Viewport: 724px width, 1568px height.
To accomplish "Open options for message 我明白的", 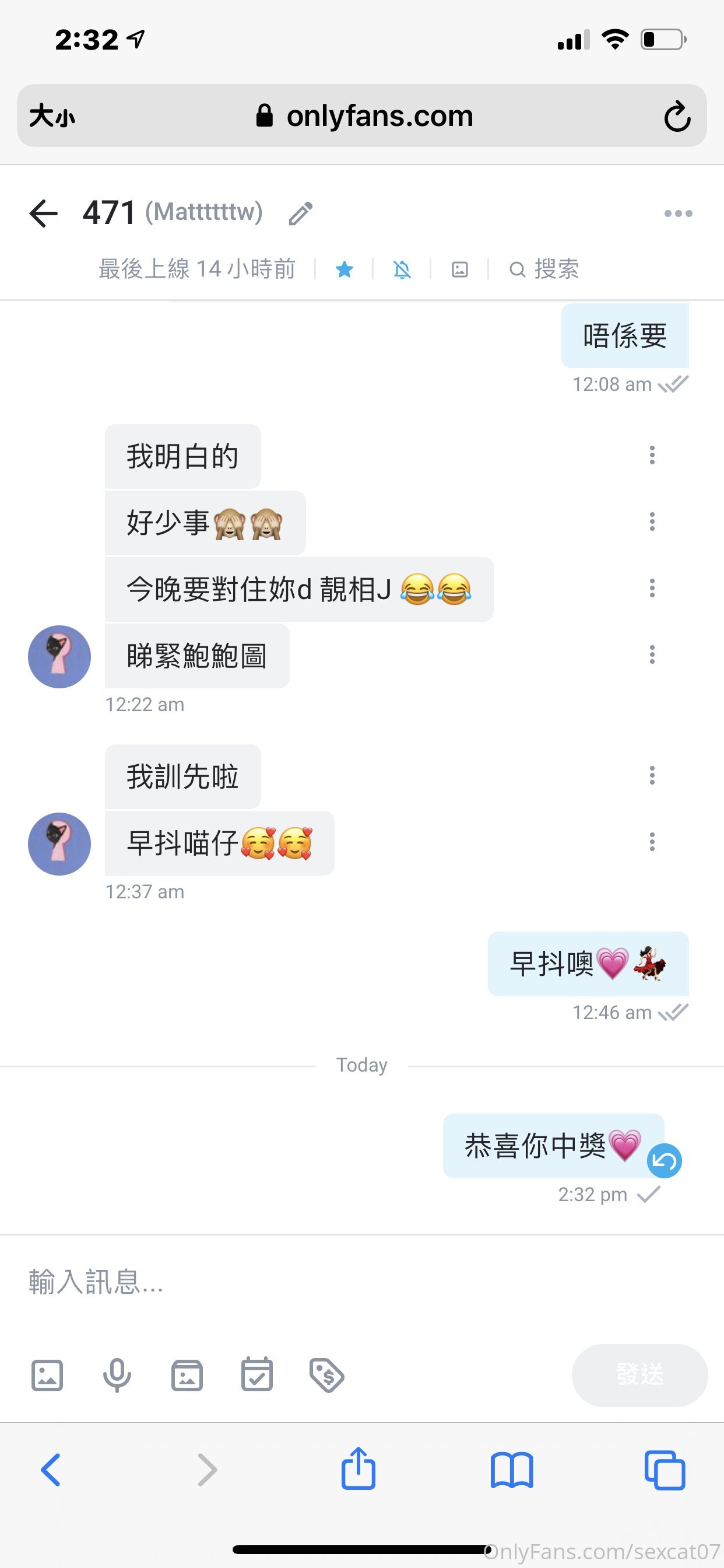I will point(652,456).
